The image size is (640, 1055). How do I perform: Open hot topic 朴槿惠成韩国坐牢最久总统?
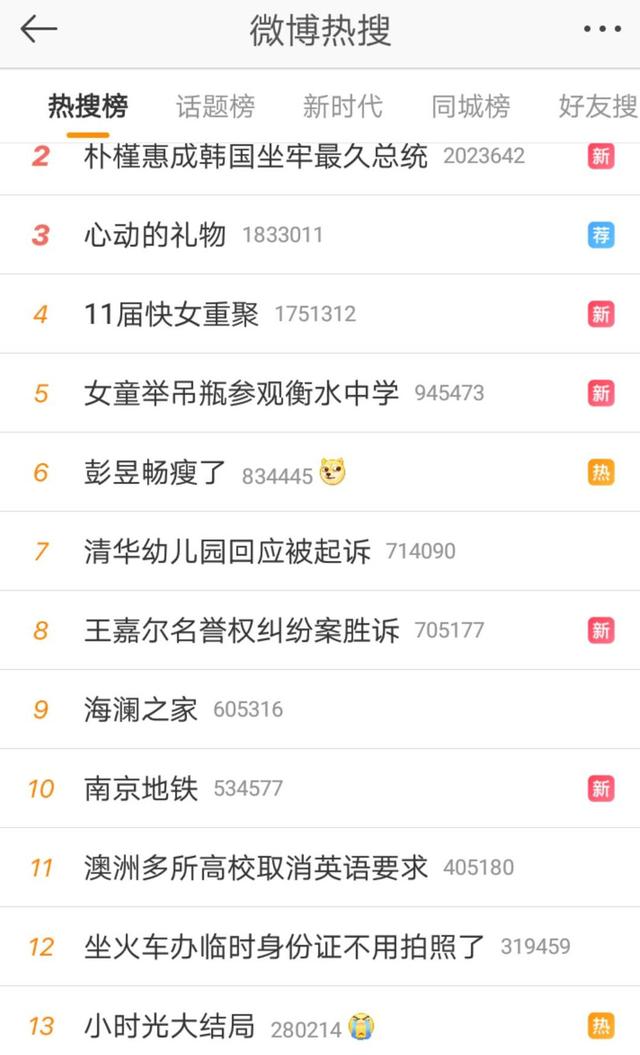[320, 157]
